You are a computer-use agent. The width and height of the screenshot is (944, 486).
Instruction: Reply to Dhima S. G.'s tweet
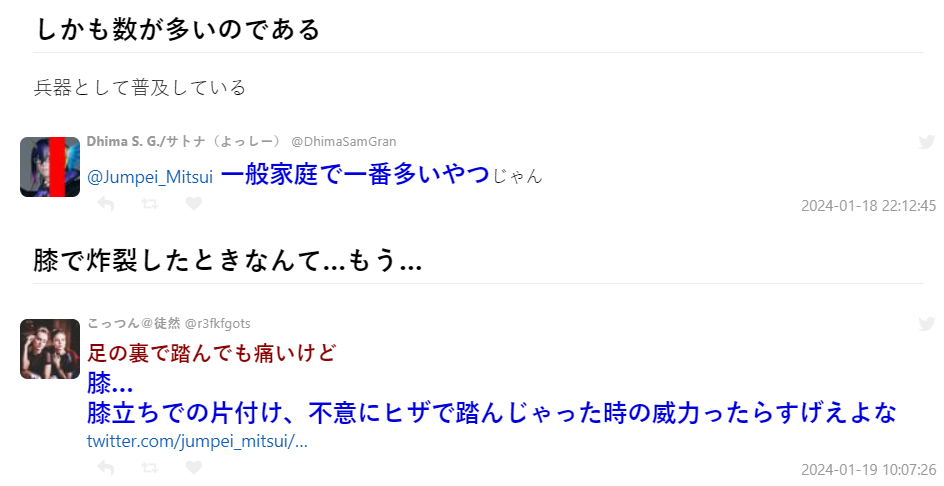click(x=106, y=204)
